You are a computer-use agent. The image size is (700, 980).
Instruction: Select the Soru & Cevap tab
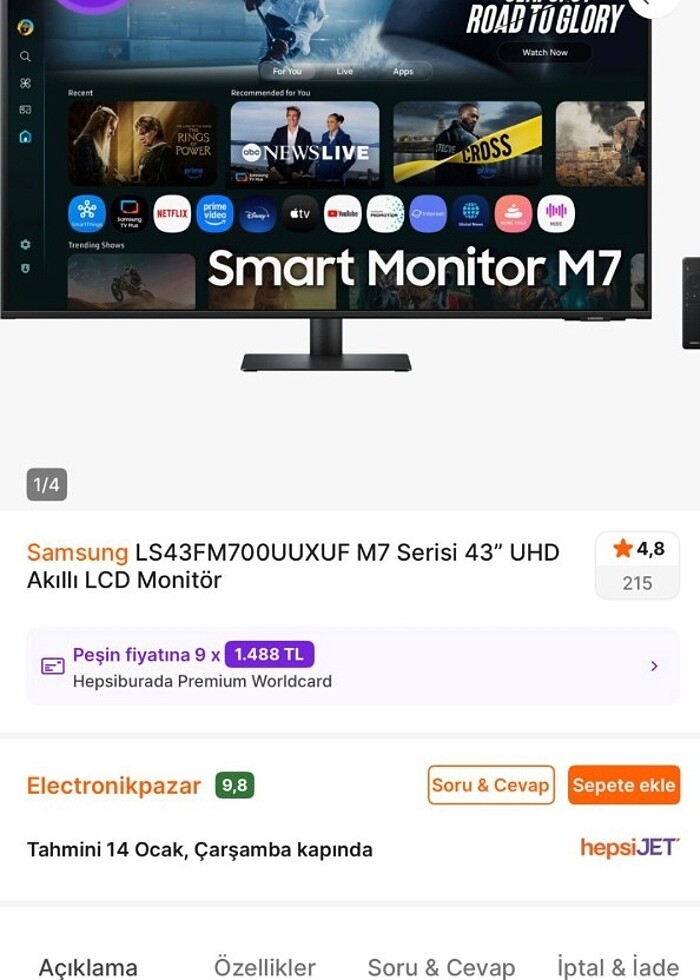441,966
